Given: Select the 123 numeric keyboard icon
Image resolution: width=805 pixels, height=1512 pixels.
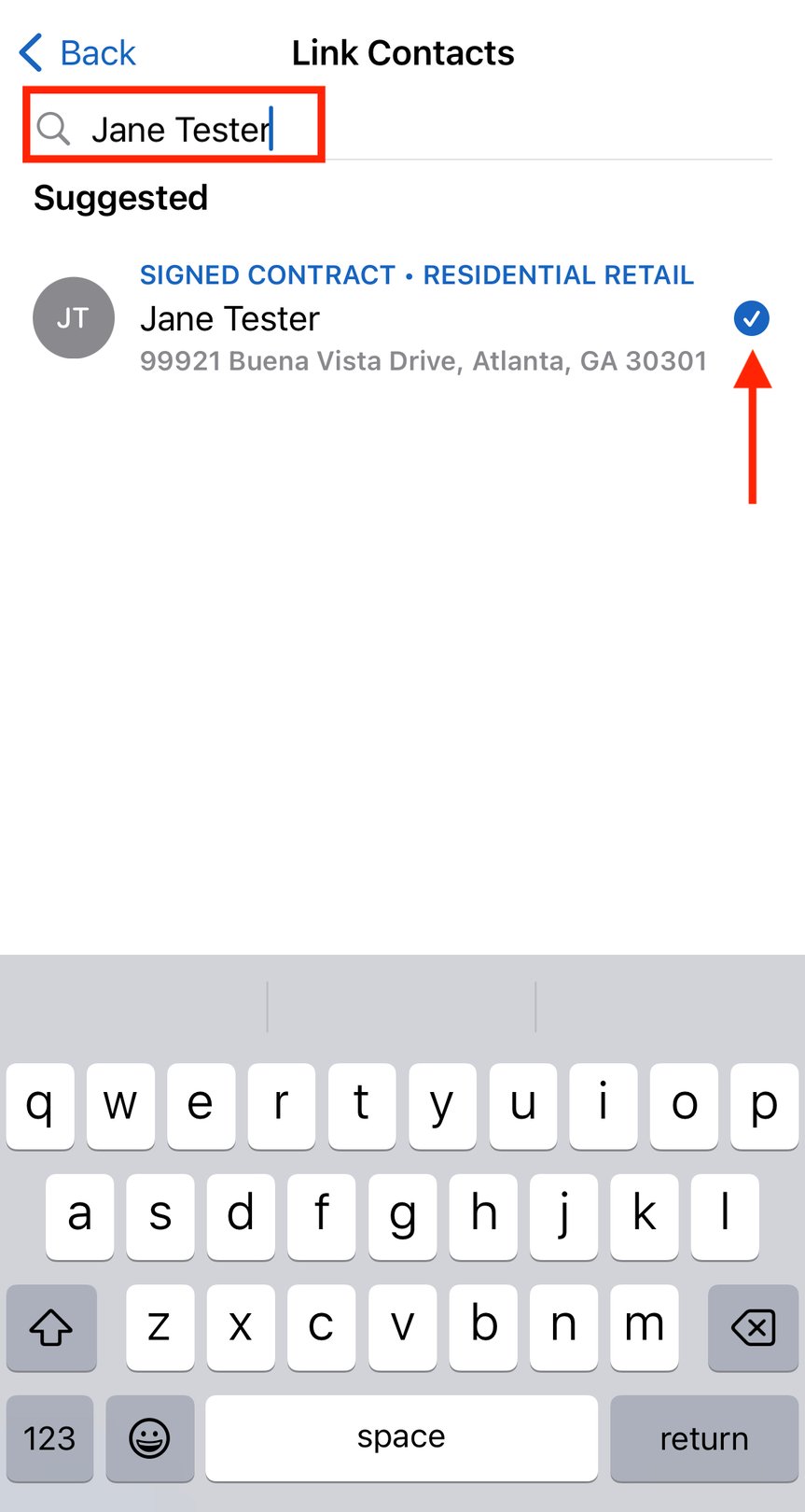Looking at the screenshot, I should 49,1438.
